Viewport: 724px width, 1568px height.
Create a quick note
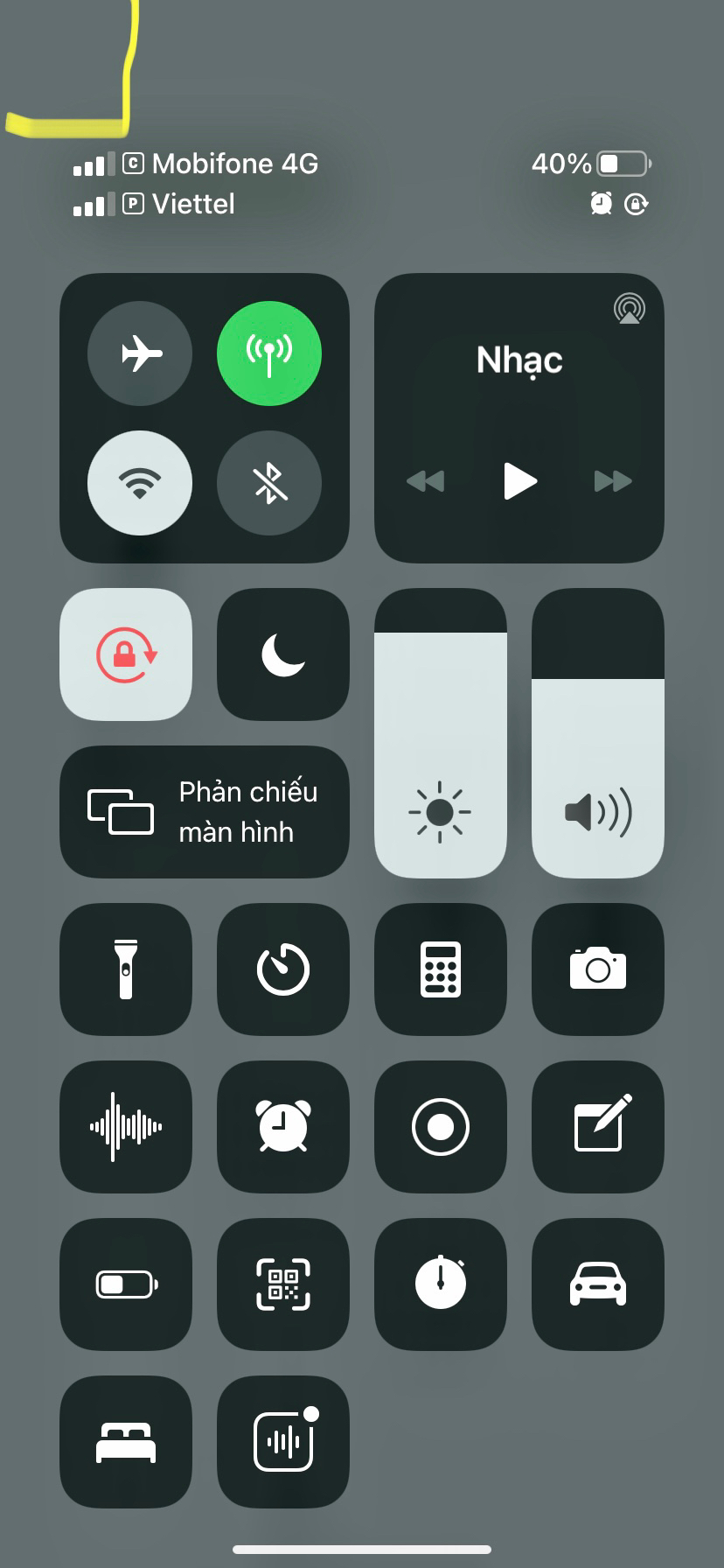click(x=598, y=1127)
